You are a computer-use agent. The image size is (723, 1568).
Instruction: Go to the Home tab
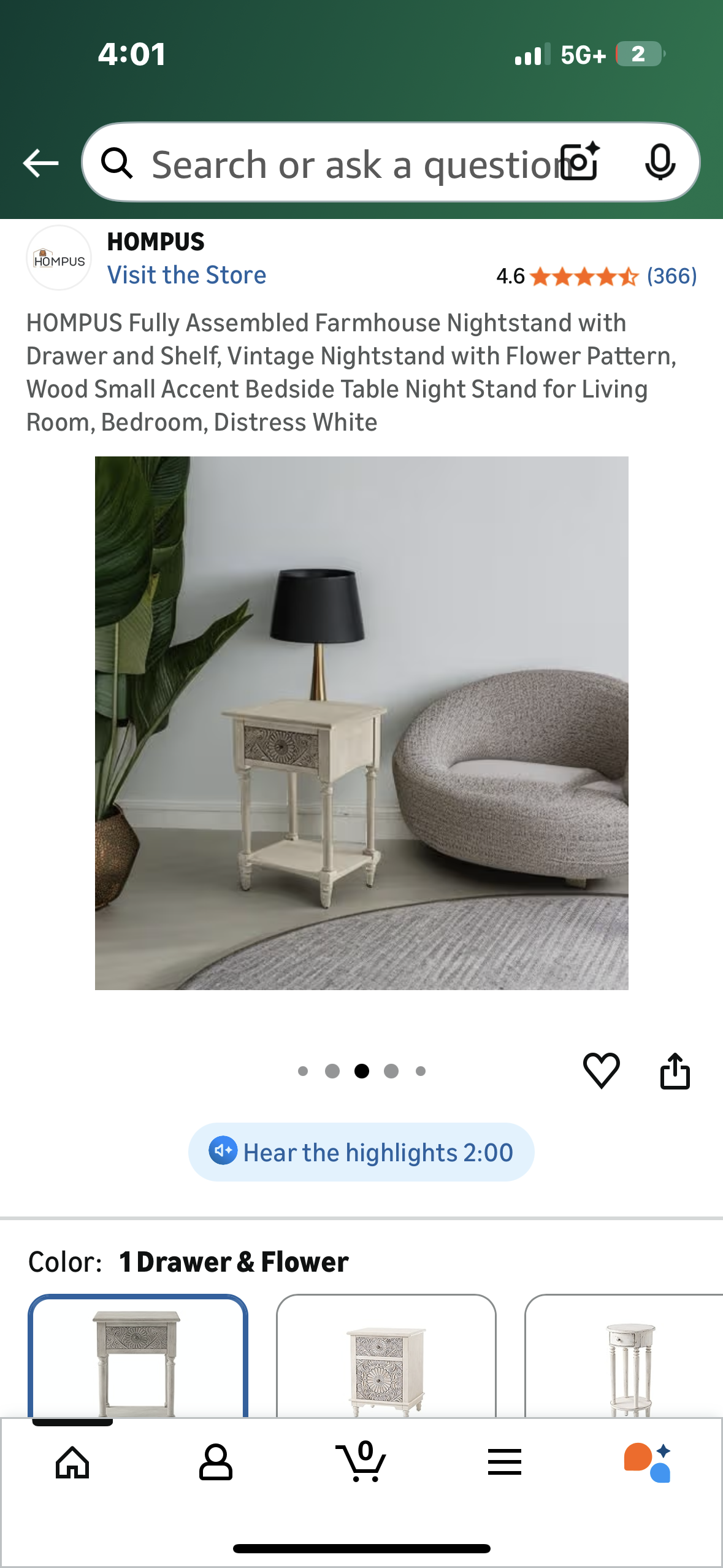[x=72, y=1462]
